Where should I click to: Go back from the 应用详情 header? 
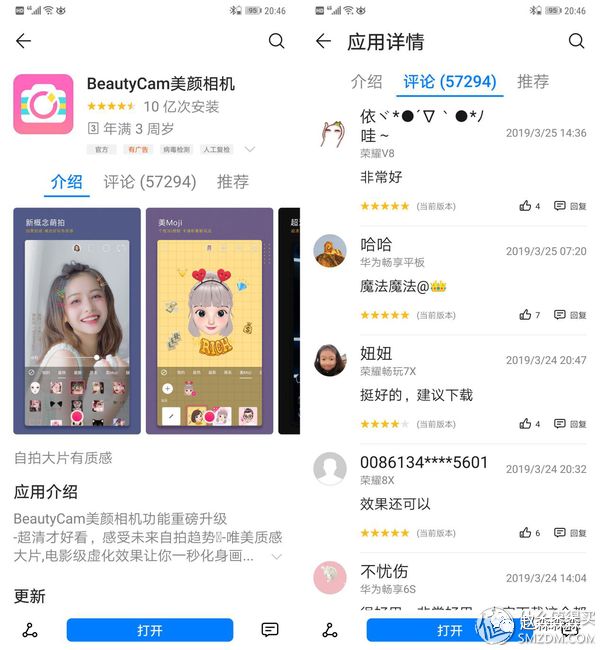click(323, 41)
